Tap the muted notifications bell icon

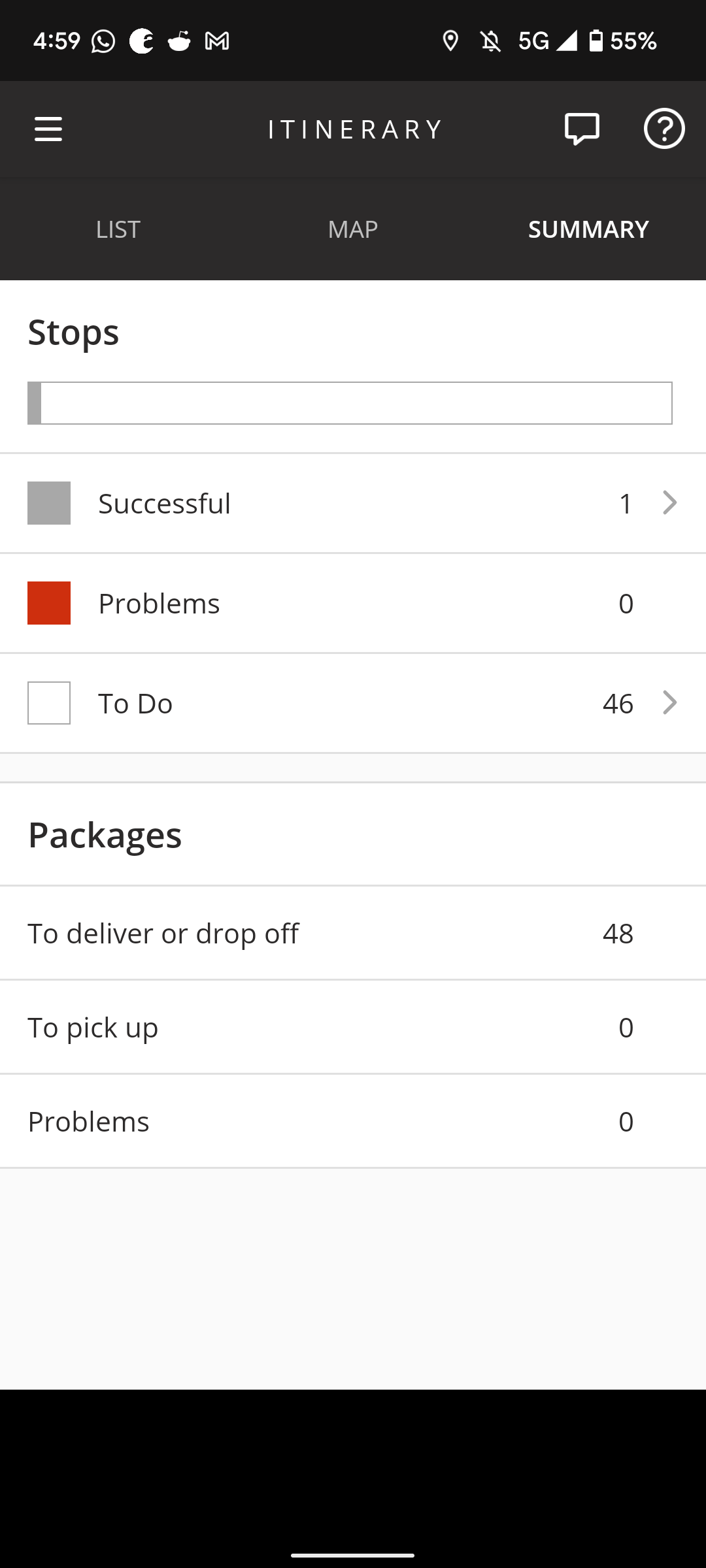coord(490,41)
